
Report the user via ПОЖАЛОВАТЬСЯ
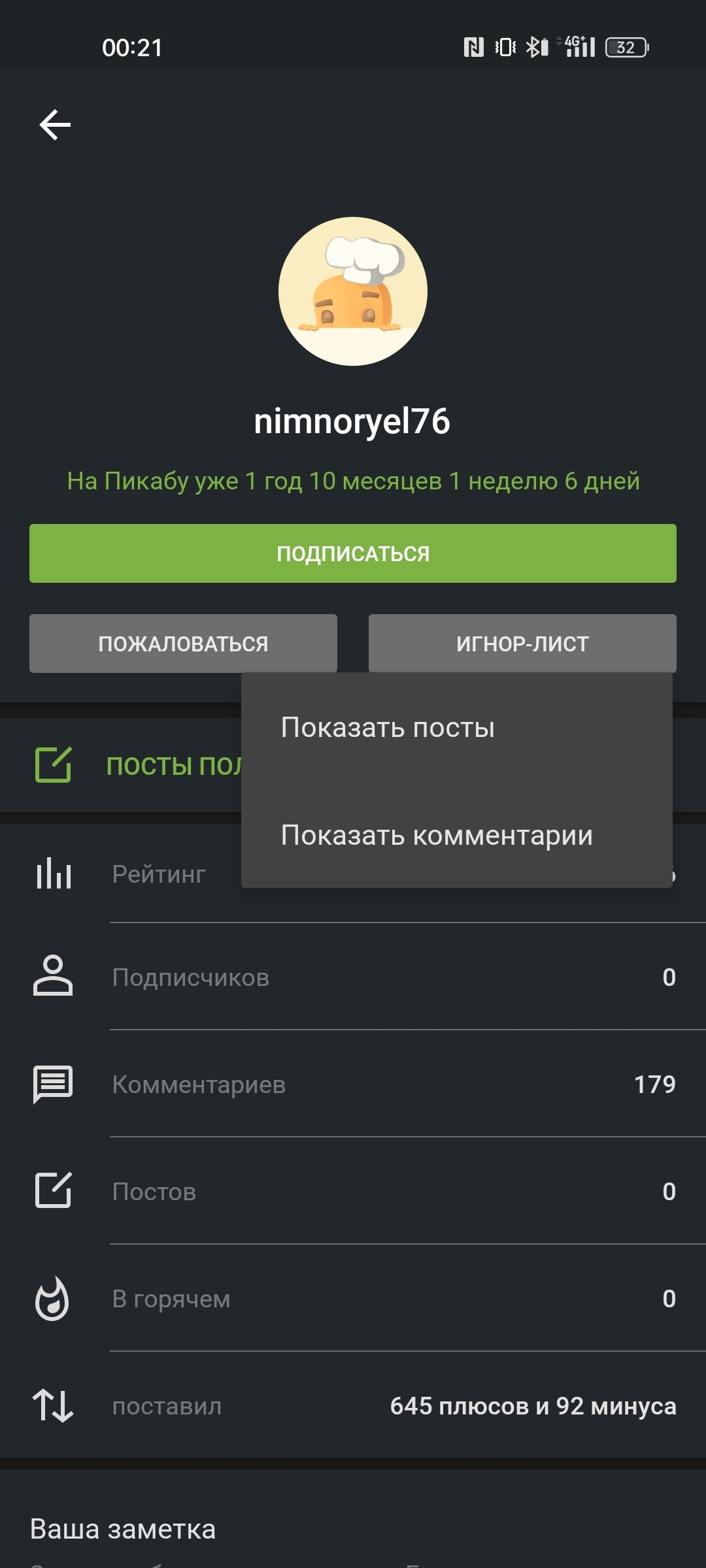(x=183, y=644)
